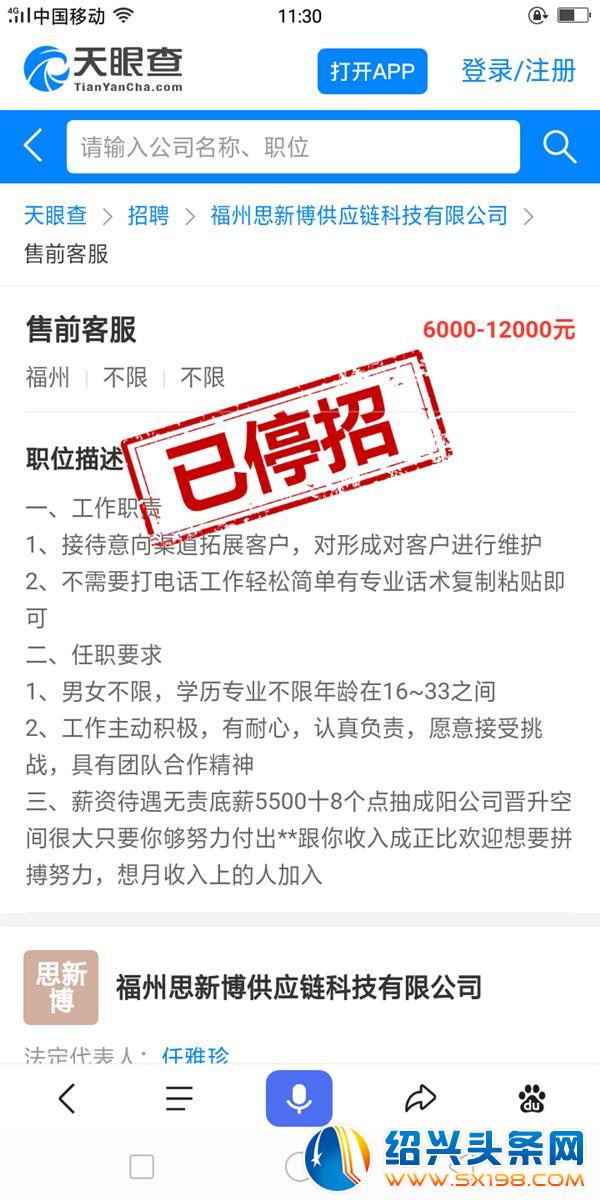Open the 福州思新博供应链科技有限公司 company card
Viewport: 600px width, 1200px height.
[299, 987]
